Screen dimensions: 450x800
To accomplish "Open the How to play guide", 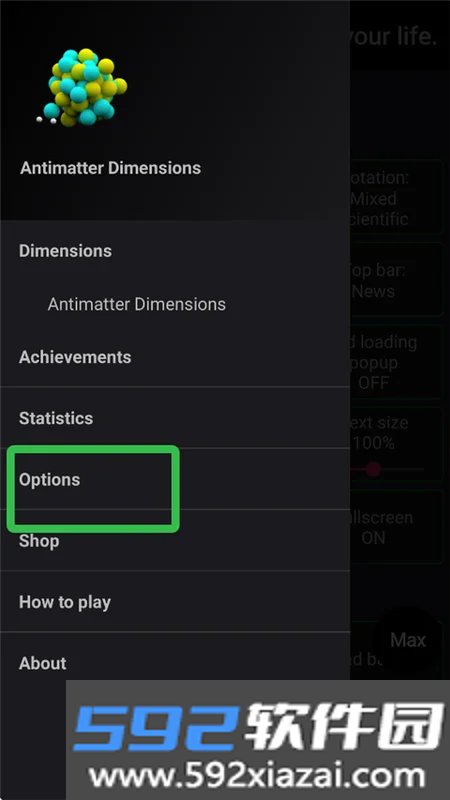I will (x=174, y=602).
